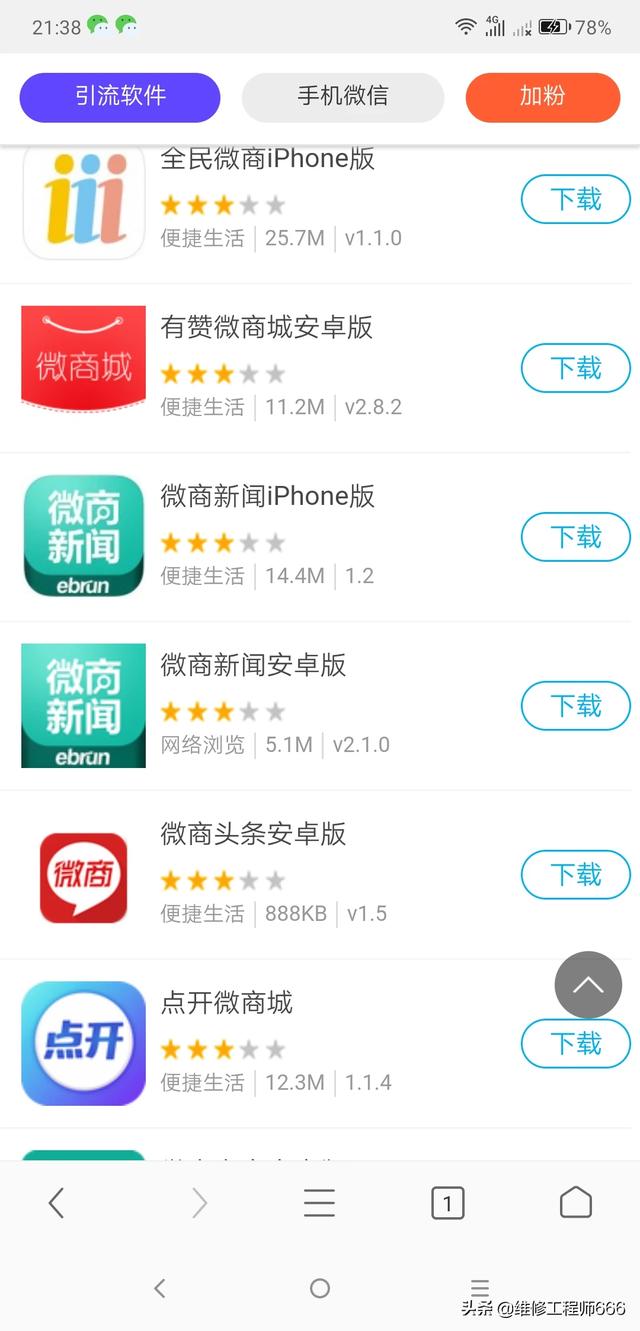Open the browser tabs switcher
Viewport: 640px width, 1331px height.
447,1203
